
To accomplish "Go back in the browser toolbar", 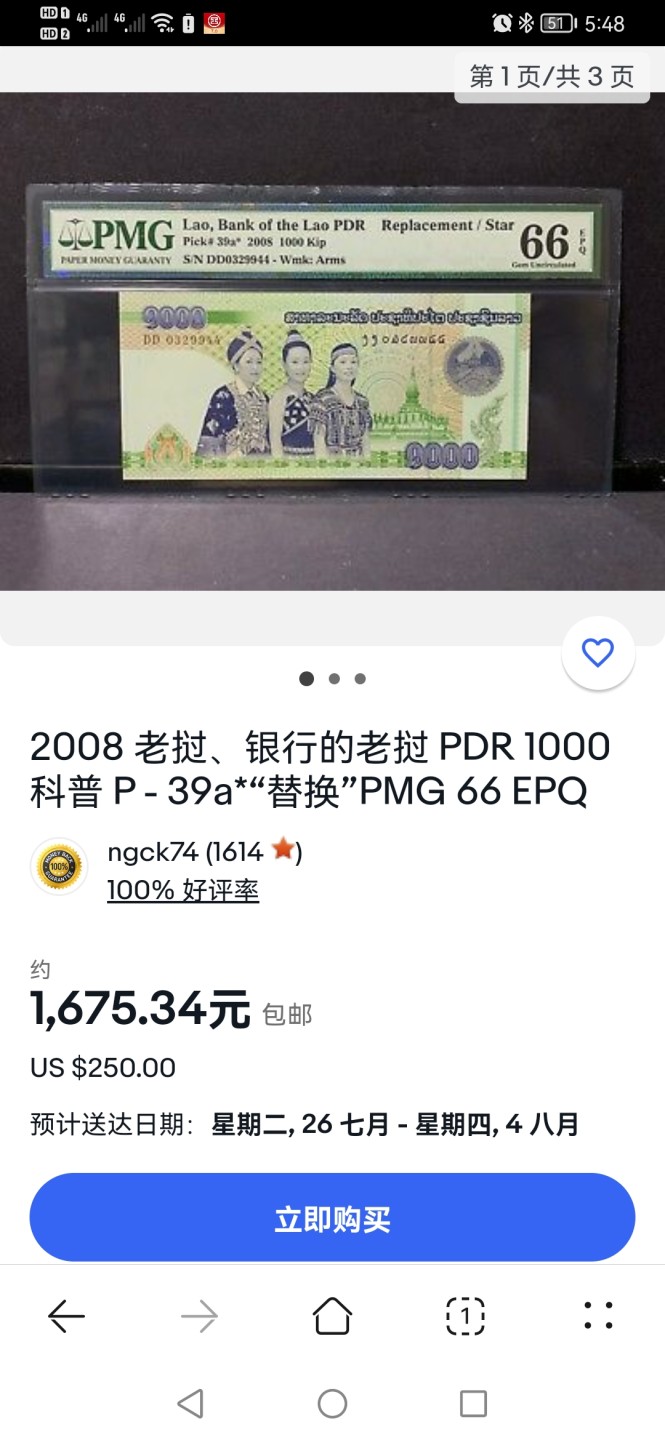I will pyautogui.click(x=67, y=1317).
